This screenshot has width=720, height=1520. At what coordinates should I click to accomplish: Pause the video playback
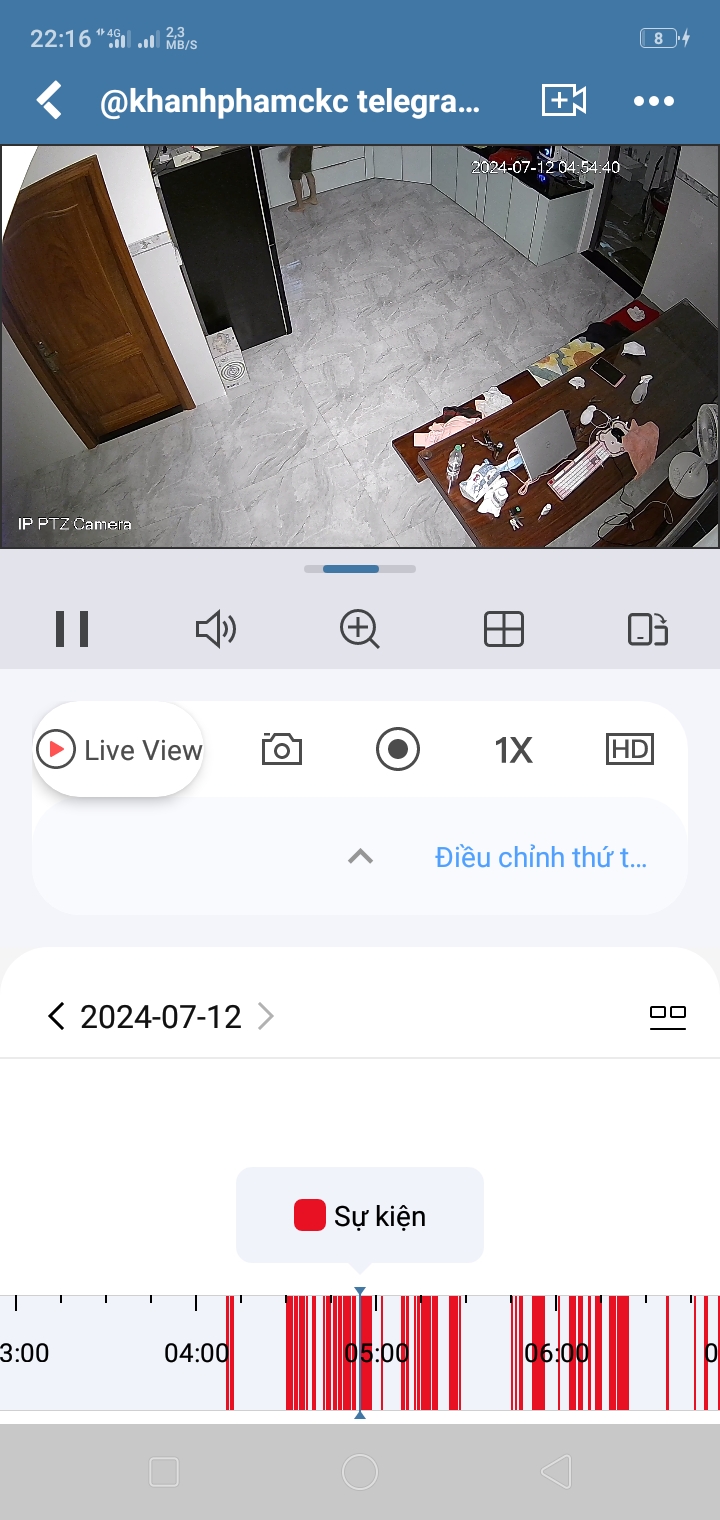(72, 629)
